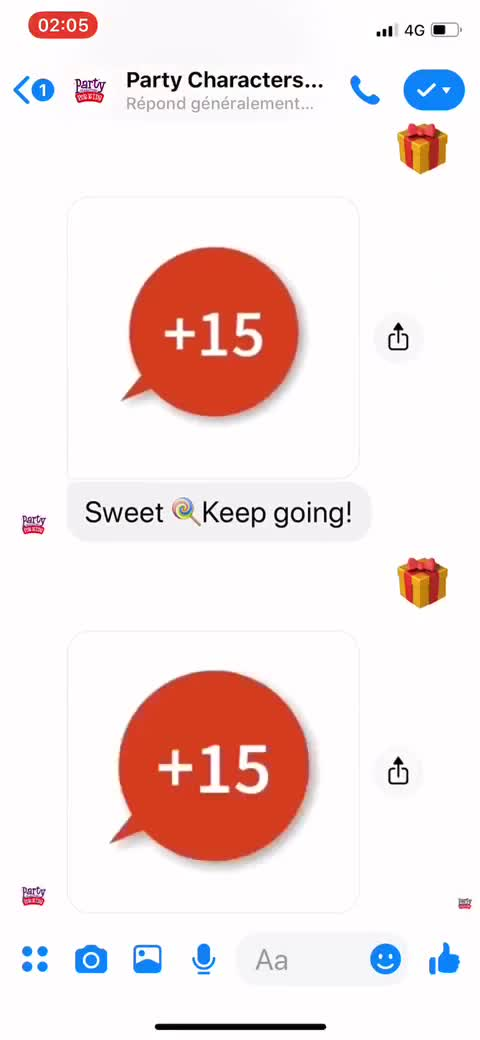The height and width of the screenshot is (1040, 480).
Task: Pick a photo from the gallery
Action: [147, 959]
